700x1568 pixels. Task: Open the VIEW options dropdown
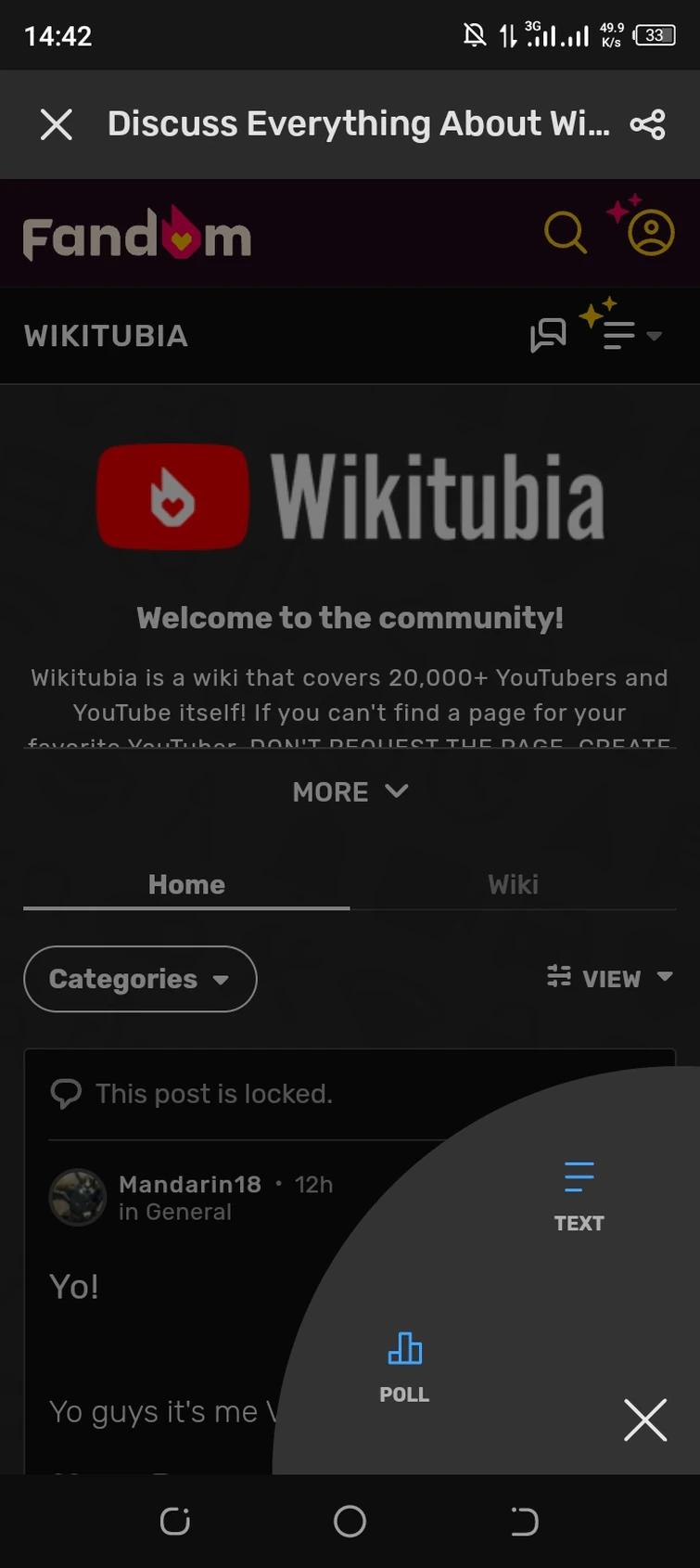[x=609, y=978]
